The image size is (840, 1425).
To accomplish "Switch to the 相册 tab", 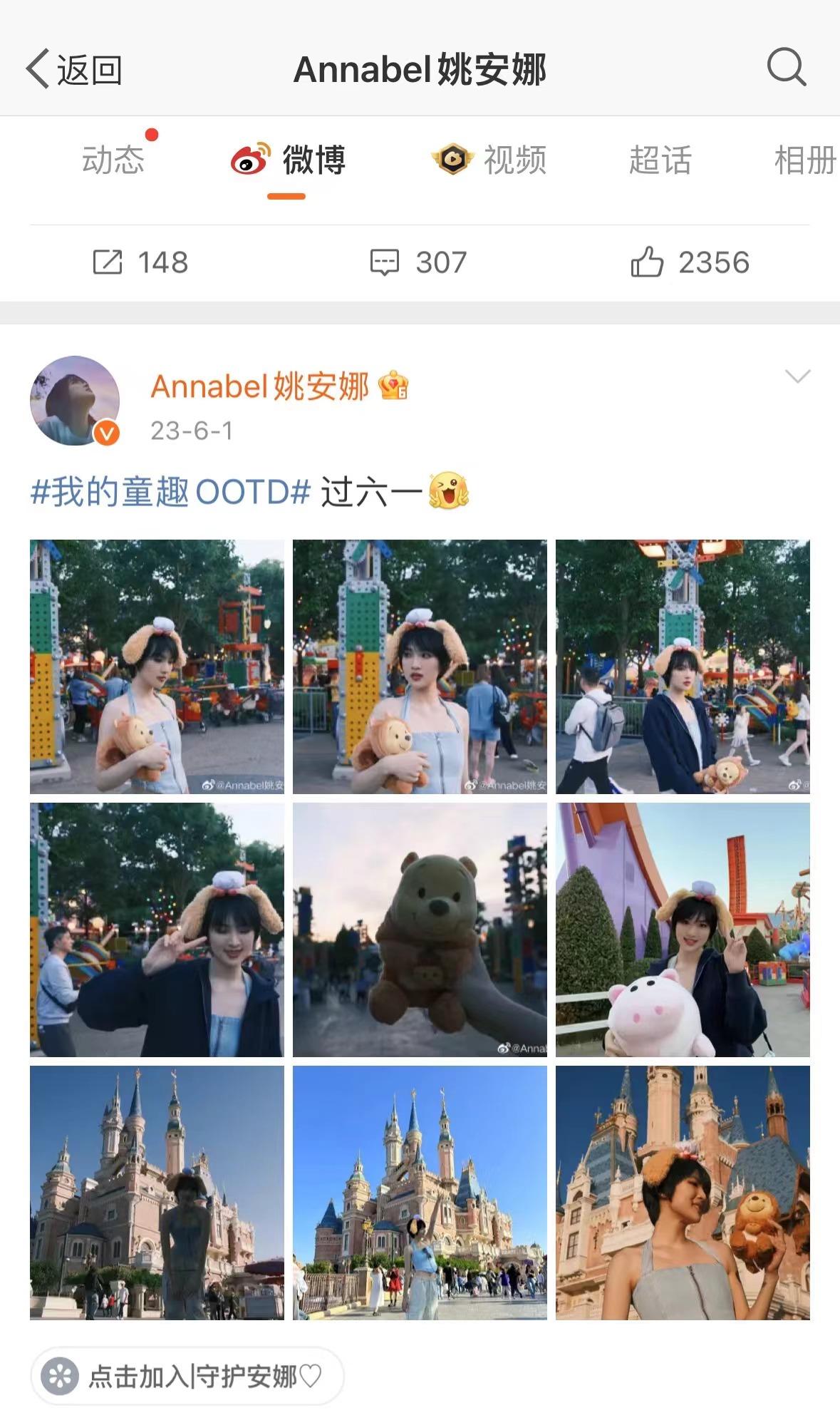I will pos(805,160).
